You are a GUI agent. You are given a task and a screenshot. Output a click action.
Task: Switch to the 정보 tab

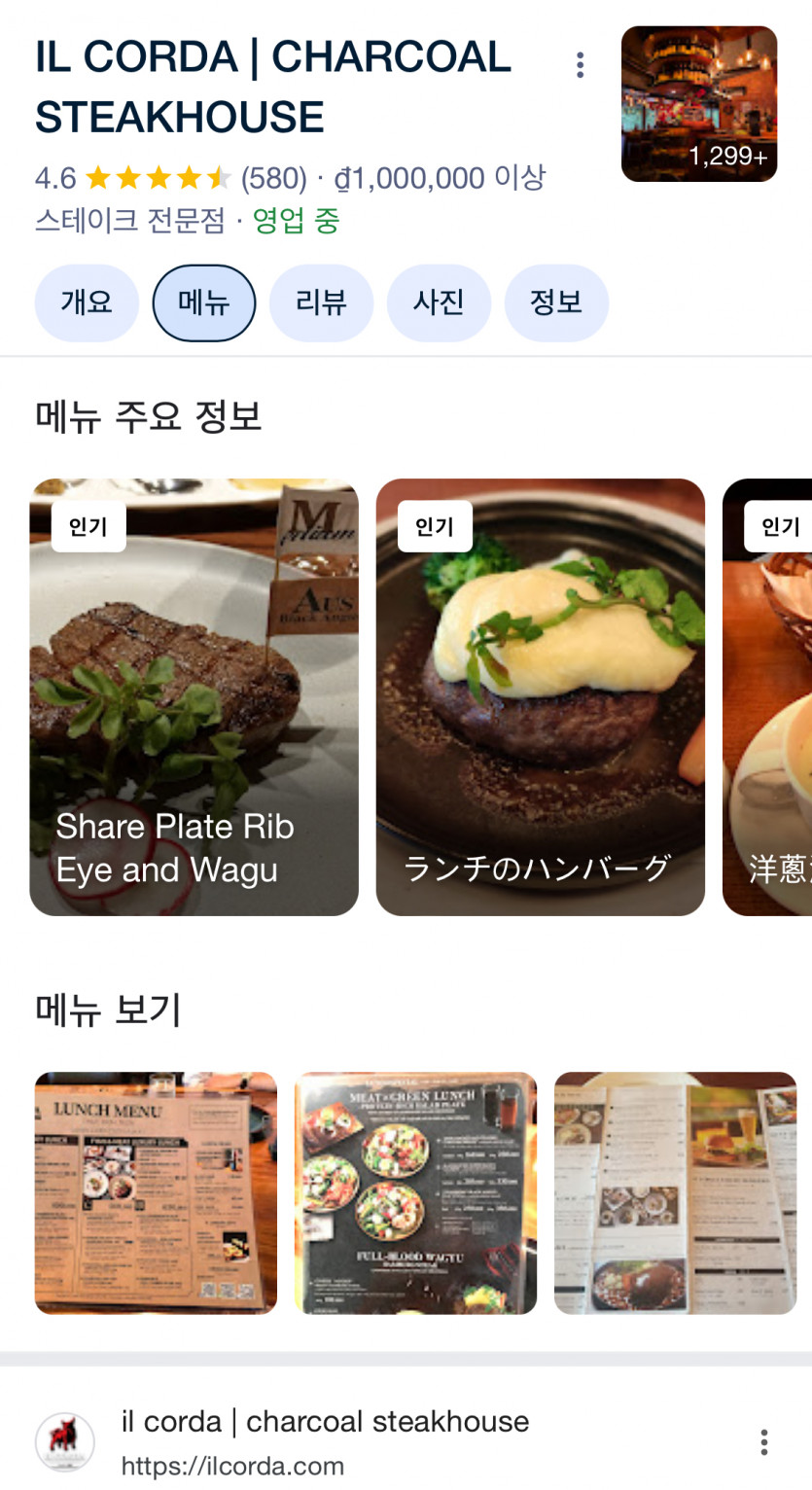point(556,302)
